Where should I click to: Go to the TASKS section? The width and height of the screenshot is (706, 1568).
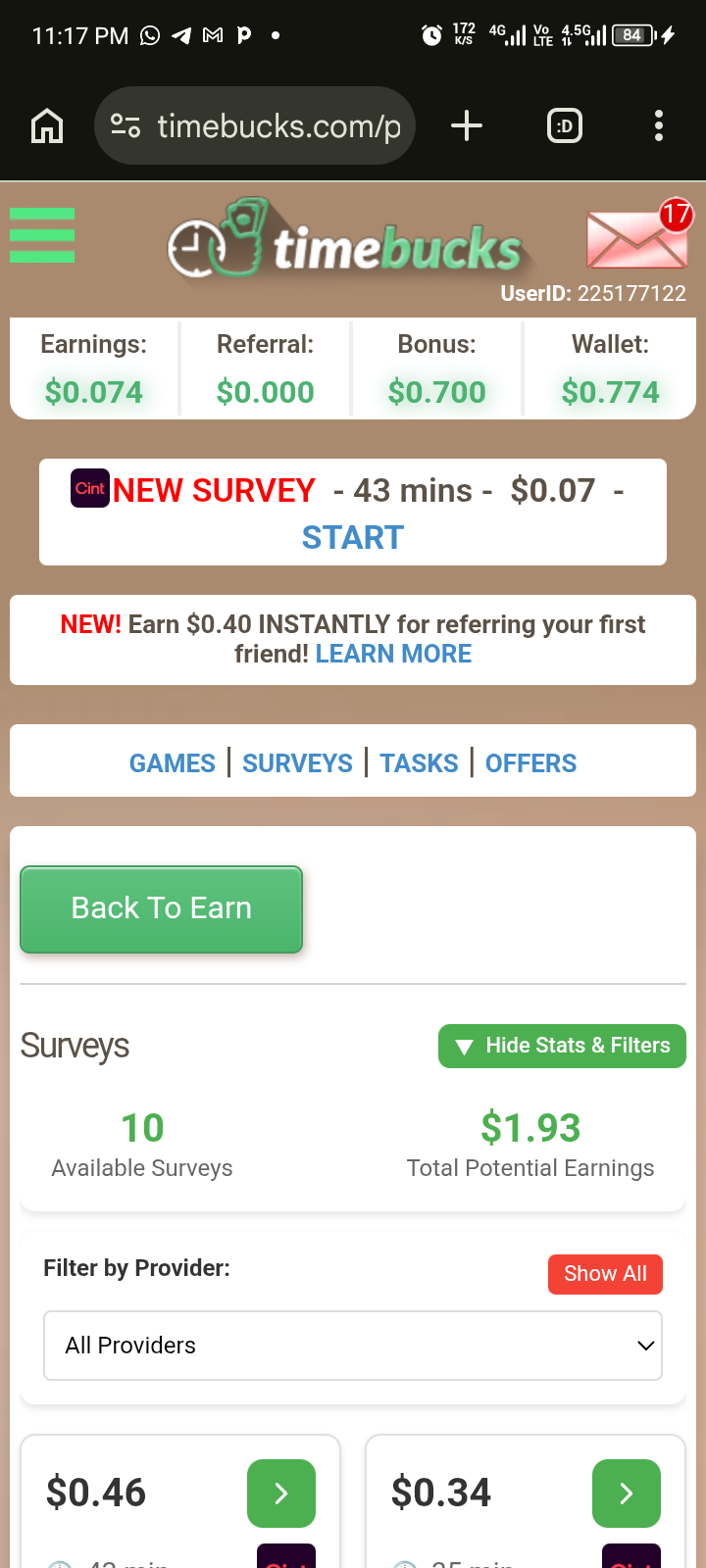tap(419, 763)
